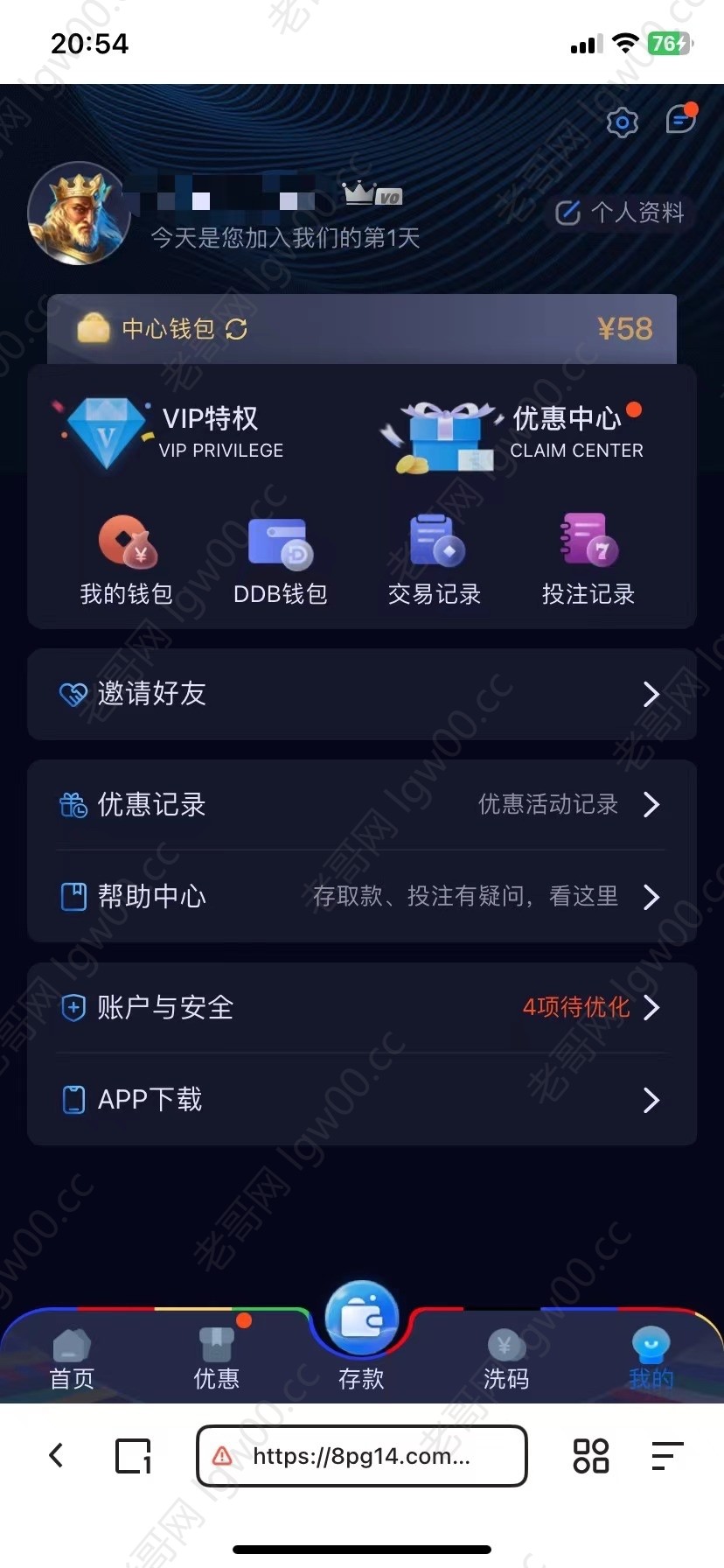
Task: View 投注记录 betting records
Action: [x=588, y=560]
